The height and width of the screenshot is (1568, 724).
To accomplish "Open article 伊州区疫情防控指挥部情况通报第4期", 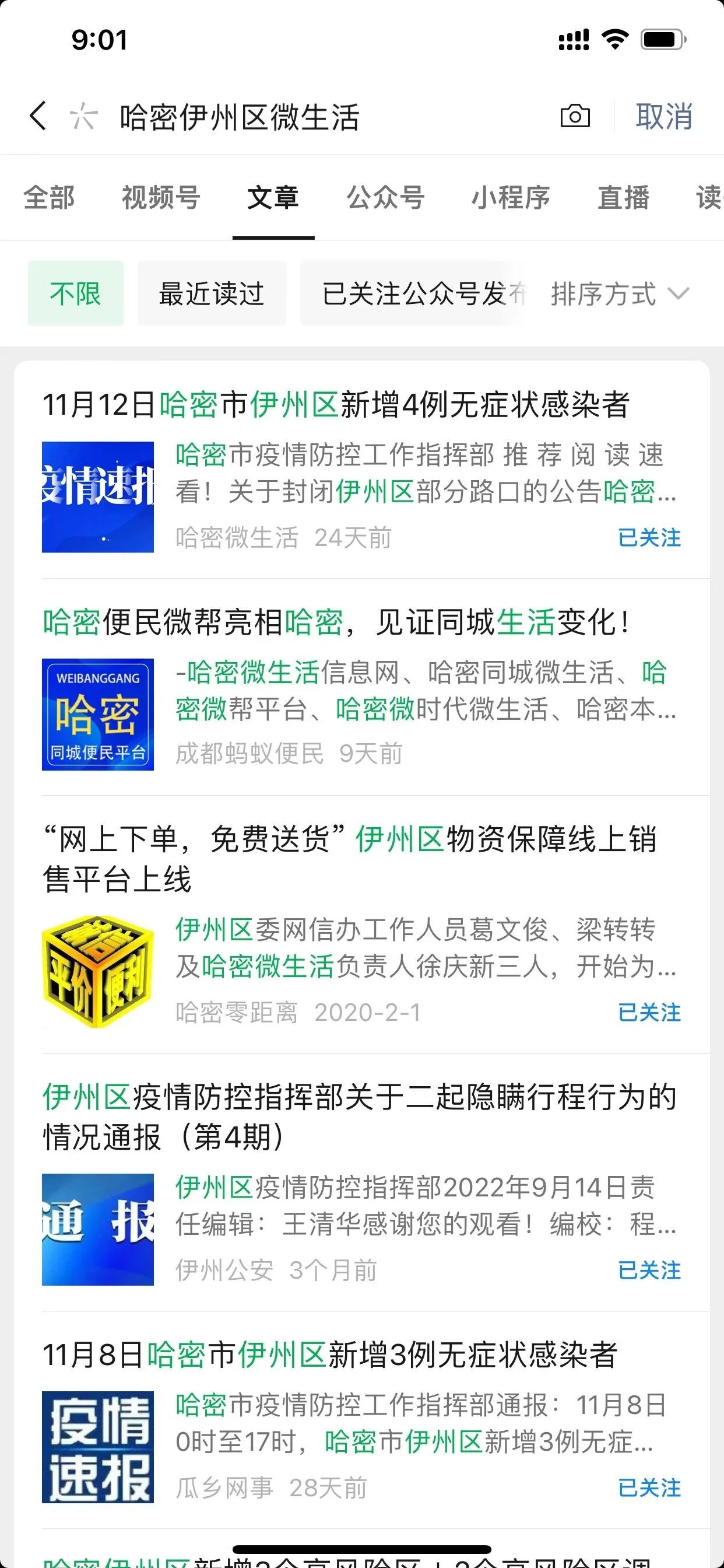I will tap(362, 1182).
